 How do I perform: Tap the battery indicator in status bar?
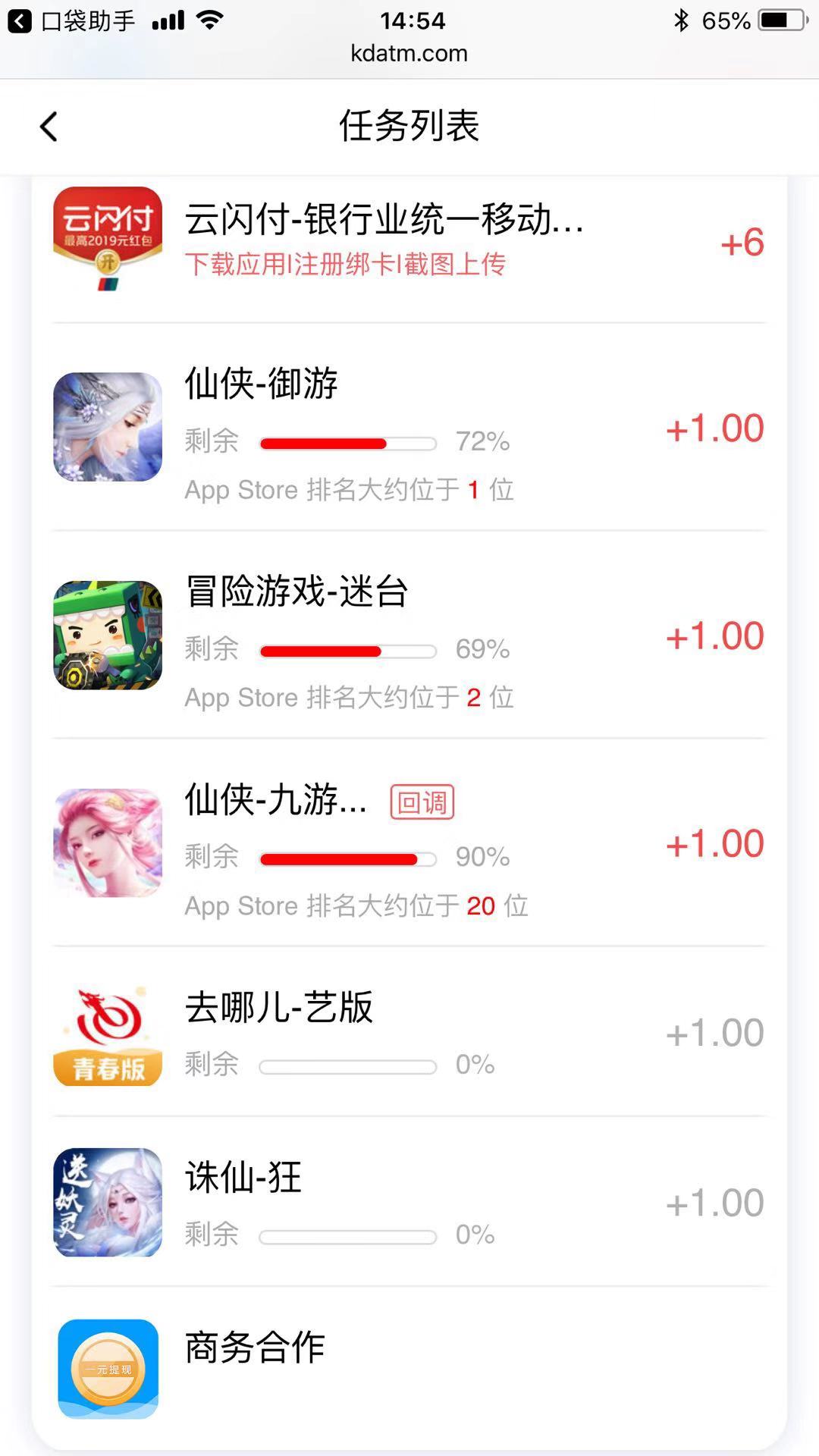click(x=780, y=20)
